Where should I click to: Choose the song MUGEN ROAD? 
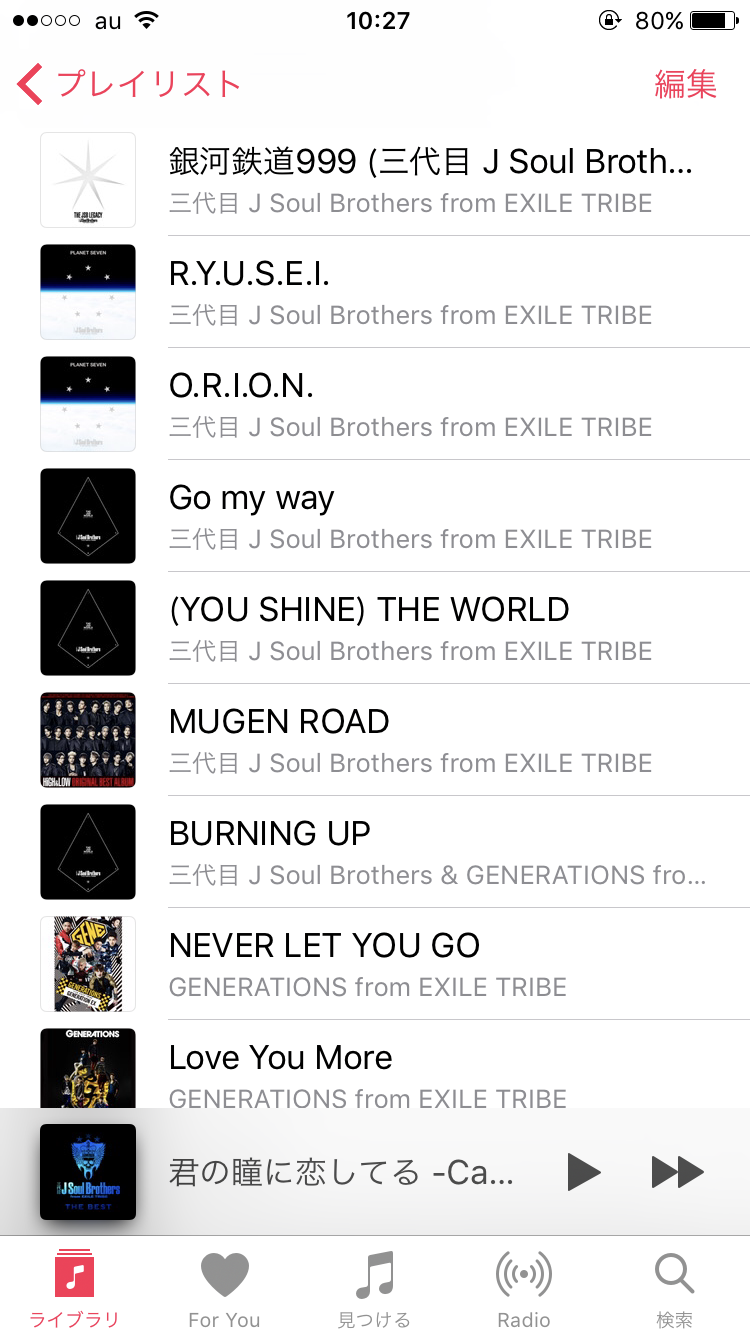click(x=430, y=740)
